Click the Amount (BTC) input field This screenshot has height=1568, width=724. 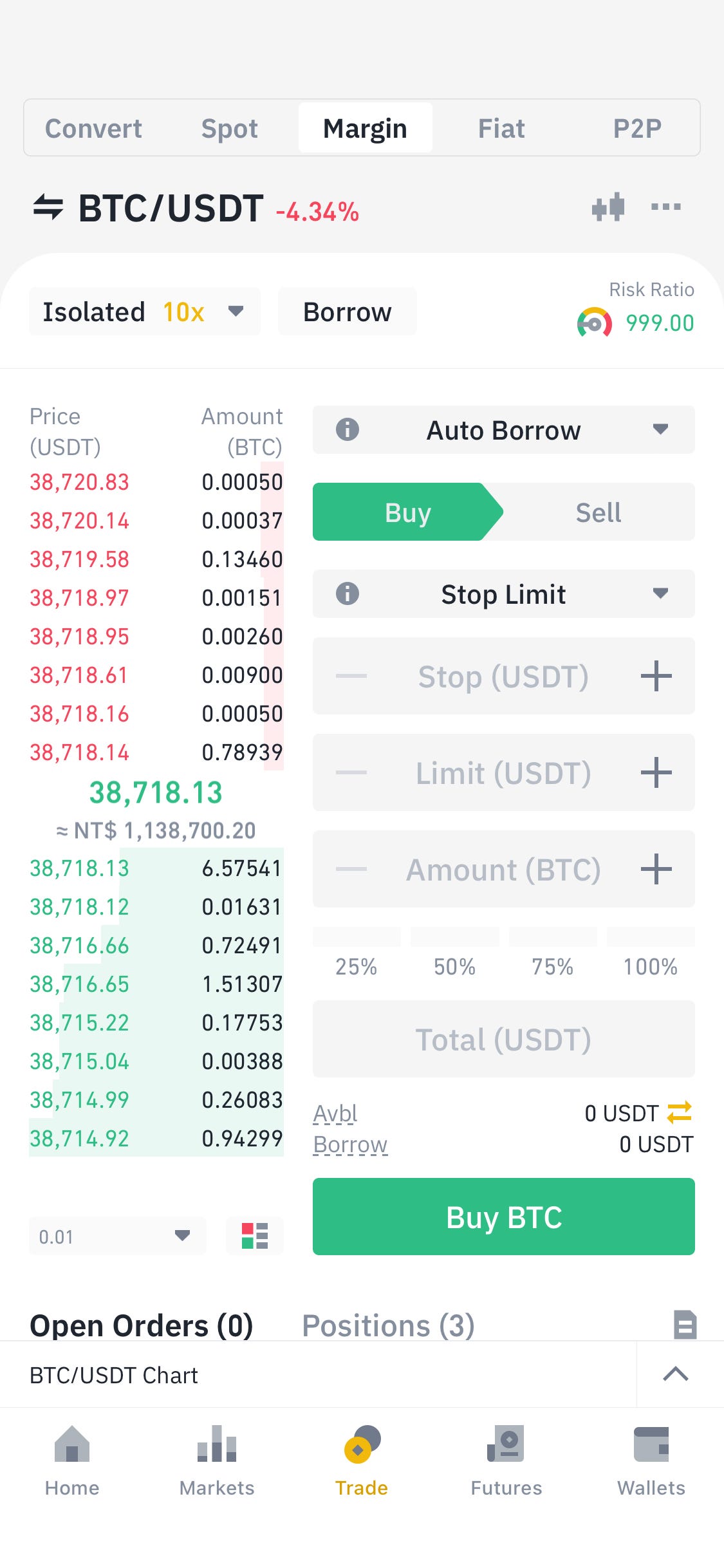tap(503, 869)
